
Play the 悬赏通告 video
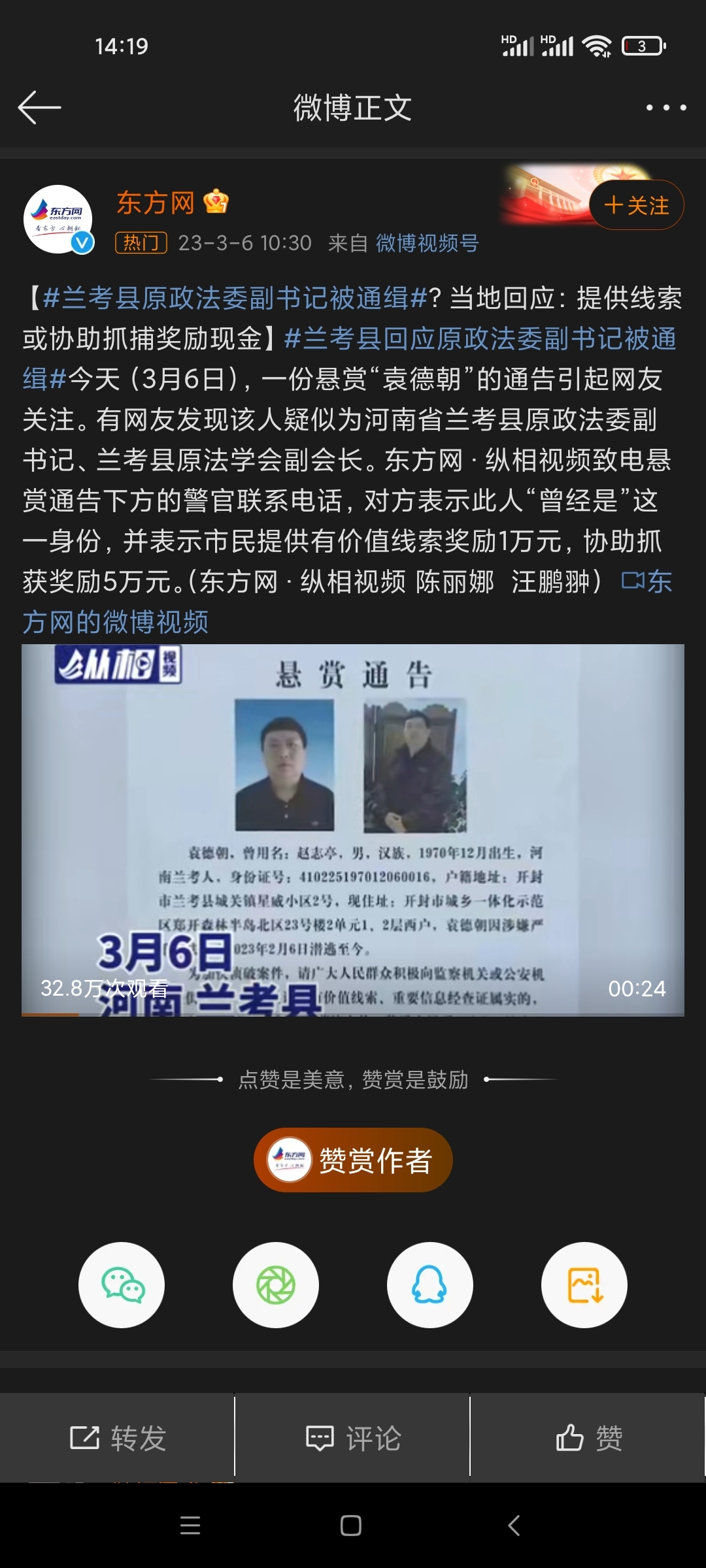(x=353, y=830)
